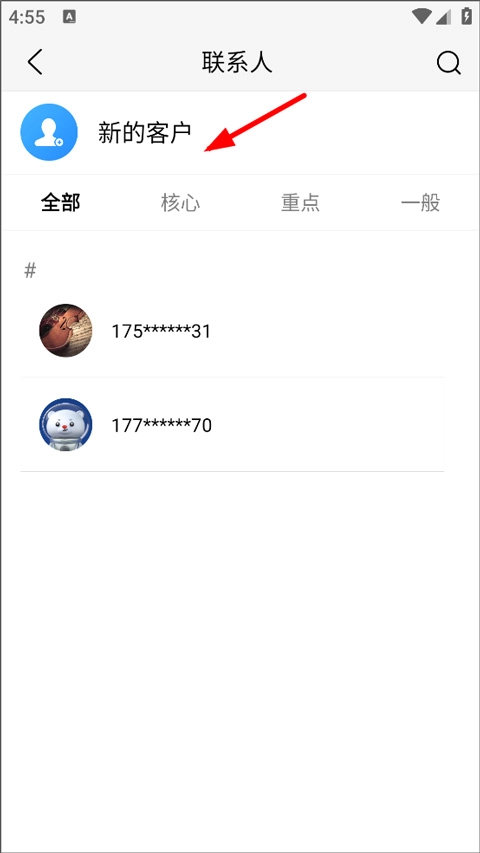Screen dimensions: 480x853
Task: Open the 新的客户 entry
Action: 240,133
